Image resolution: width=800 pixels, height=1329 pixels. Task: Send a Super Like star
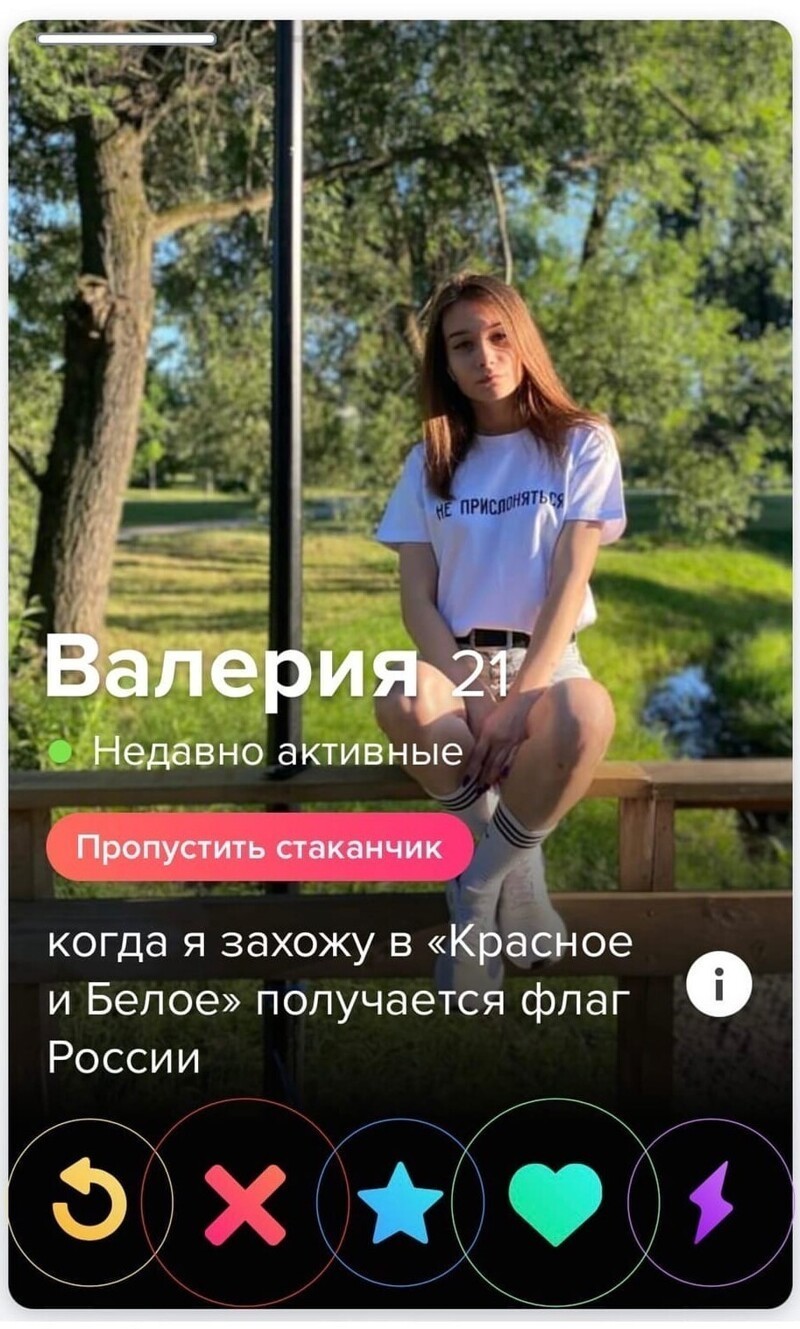pyautogui.click(x=400, y=1202)
